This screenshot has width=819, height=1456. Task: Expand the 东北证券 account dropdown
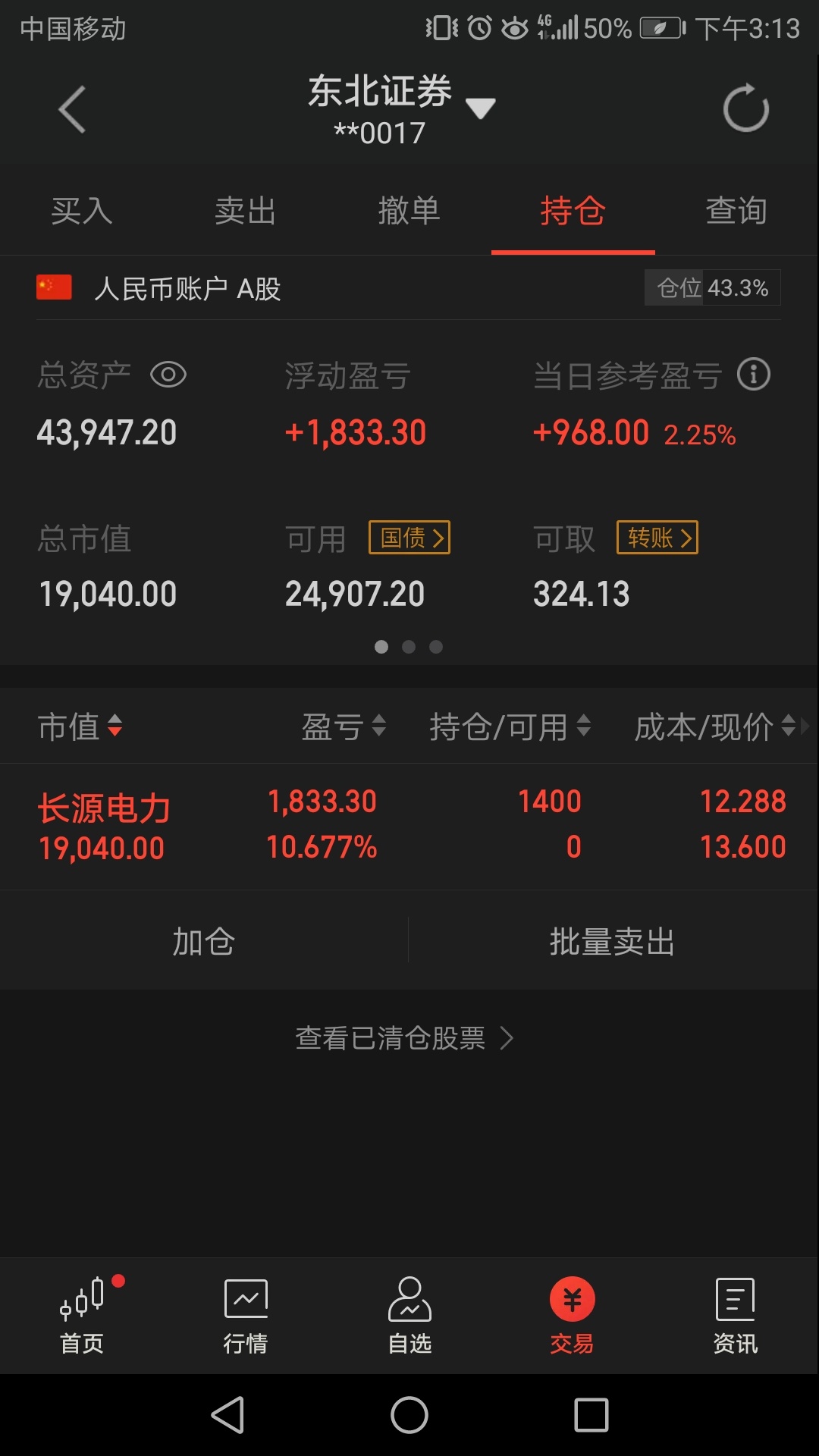(480, 109)
